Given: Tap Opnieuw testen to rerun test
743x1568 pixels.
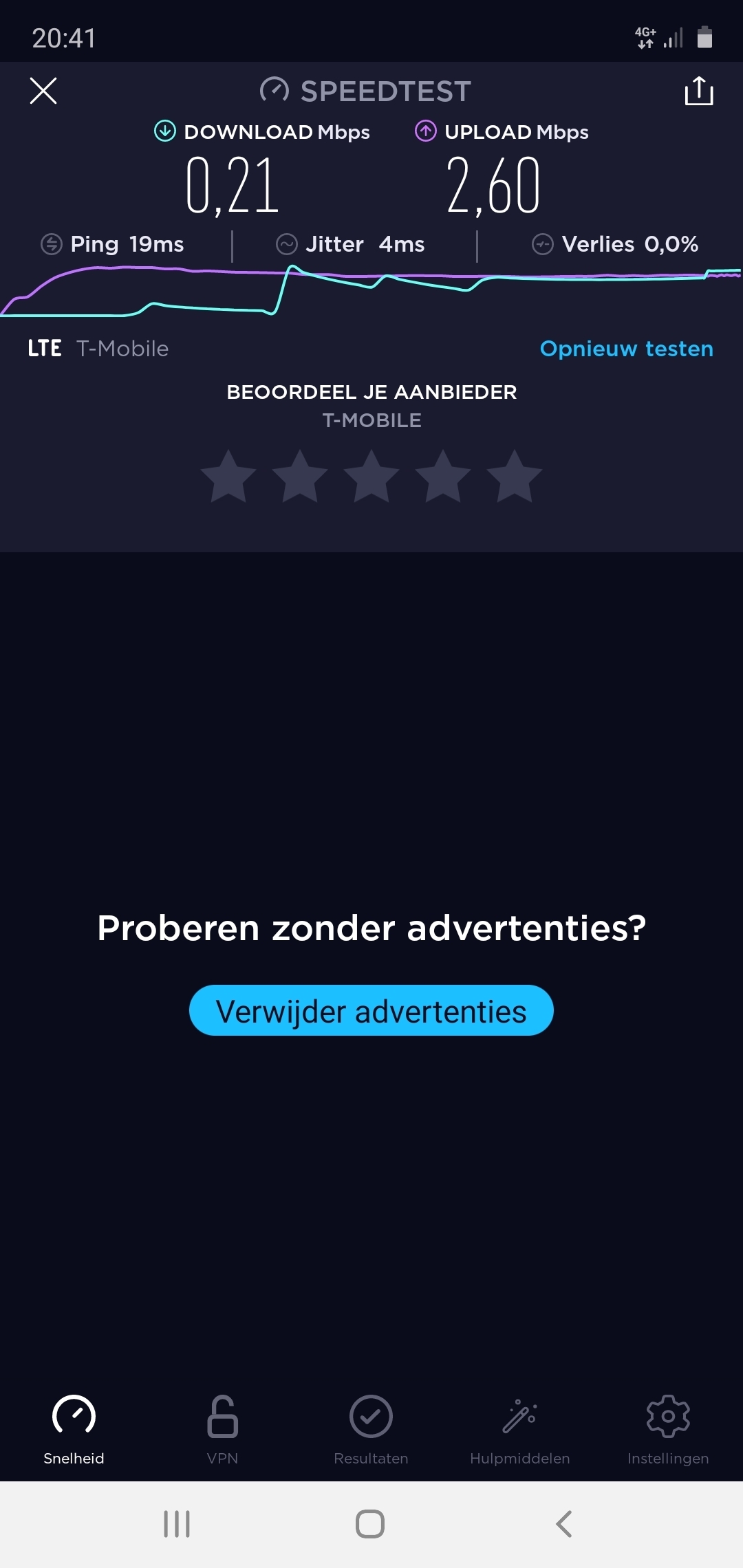Looking at the screenshot, I should tap(627, 349).
